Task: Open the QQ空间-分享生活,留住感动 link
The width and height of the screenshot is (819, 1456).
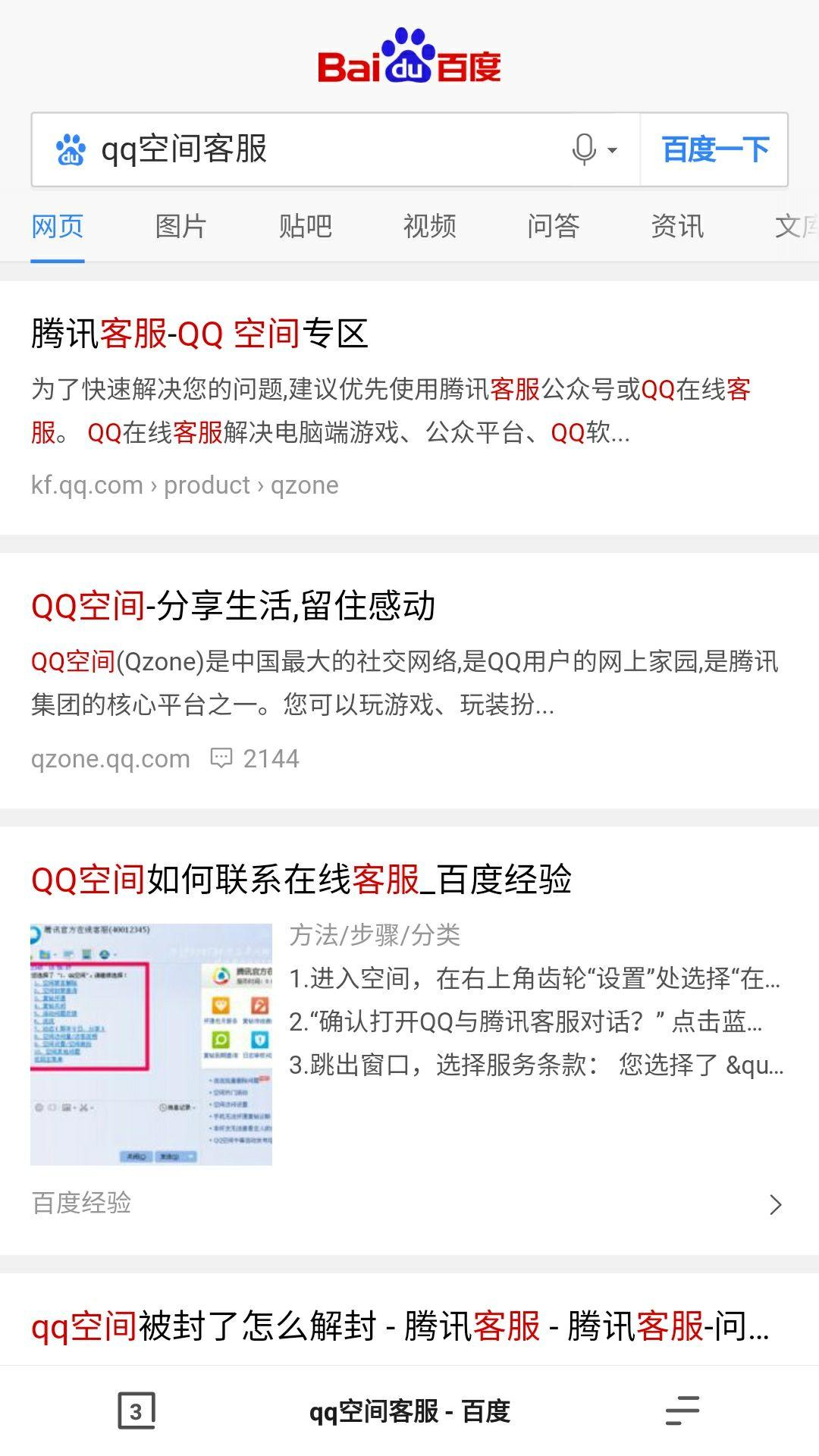Action: (x=234, y=605)
